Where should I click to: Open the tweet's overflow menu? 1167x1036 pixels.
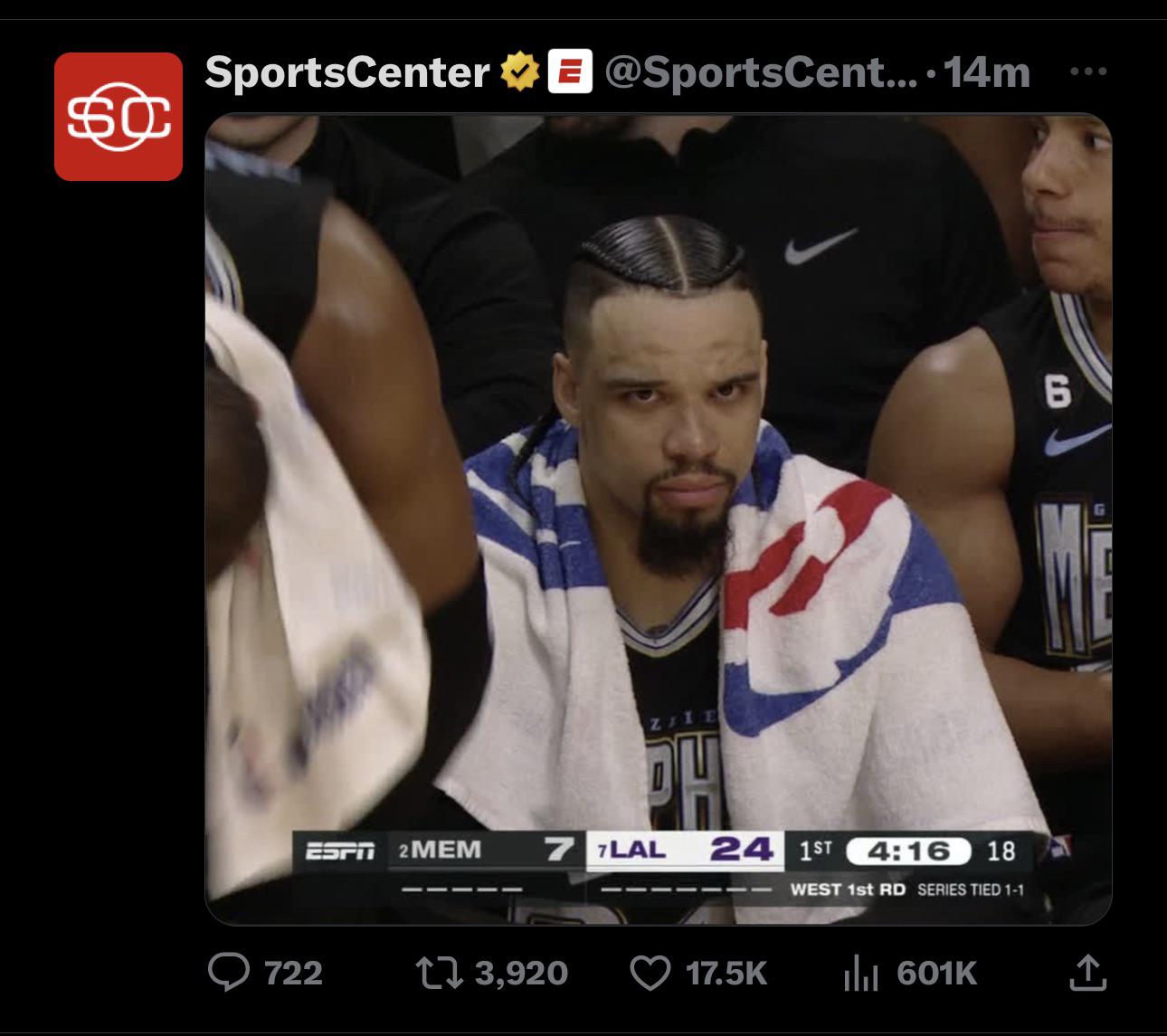1087,71
